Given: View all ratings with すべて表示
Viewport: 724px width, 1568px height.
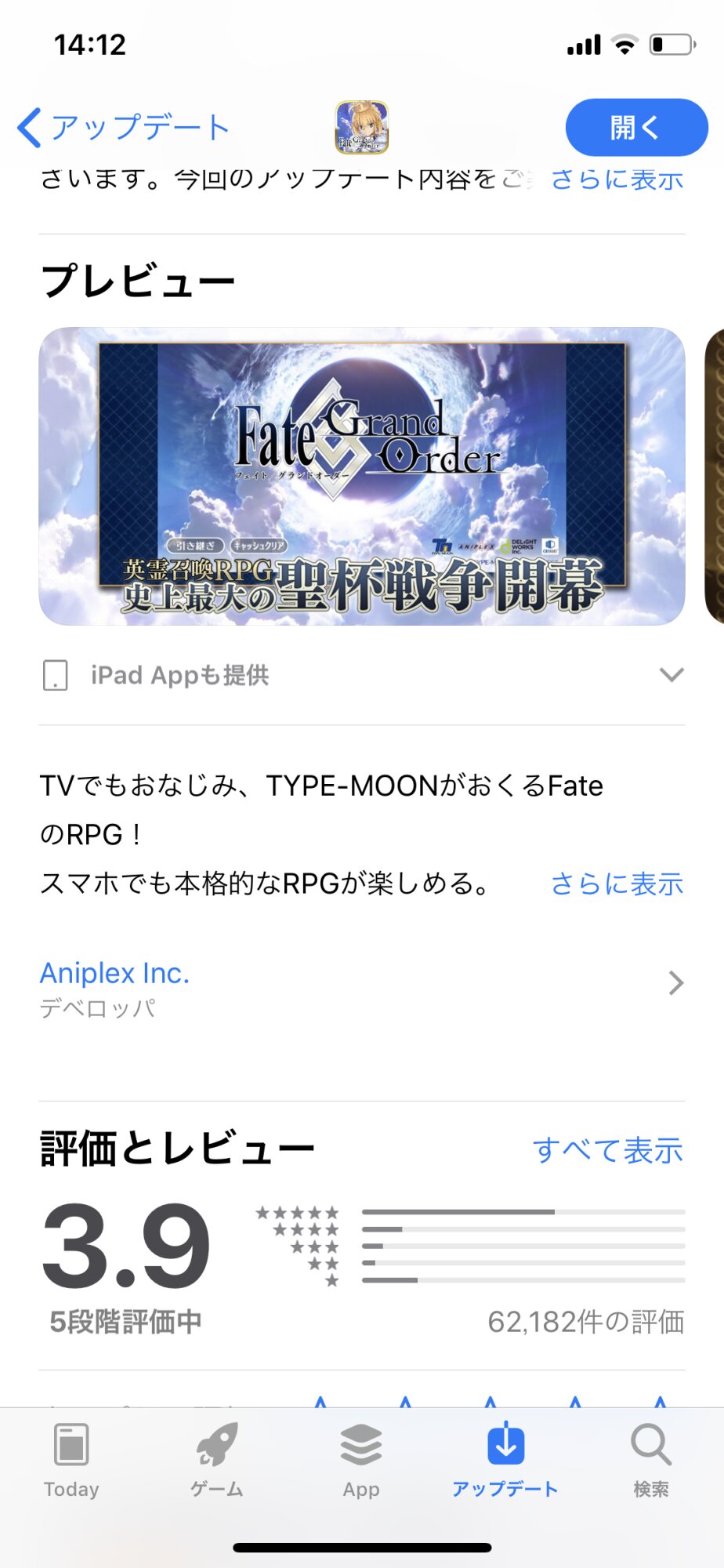Looking at the screenshot, I should coord(607,1150).
